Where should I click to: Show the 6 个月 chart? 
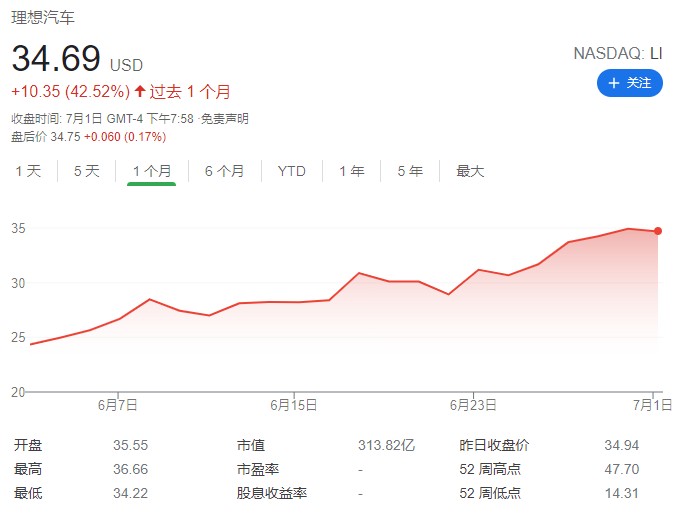click(224, 171)
